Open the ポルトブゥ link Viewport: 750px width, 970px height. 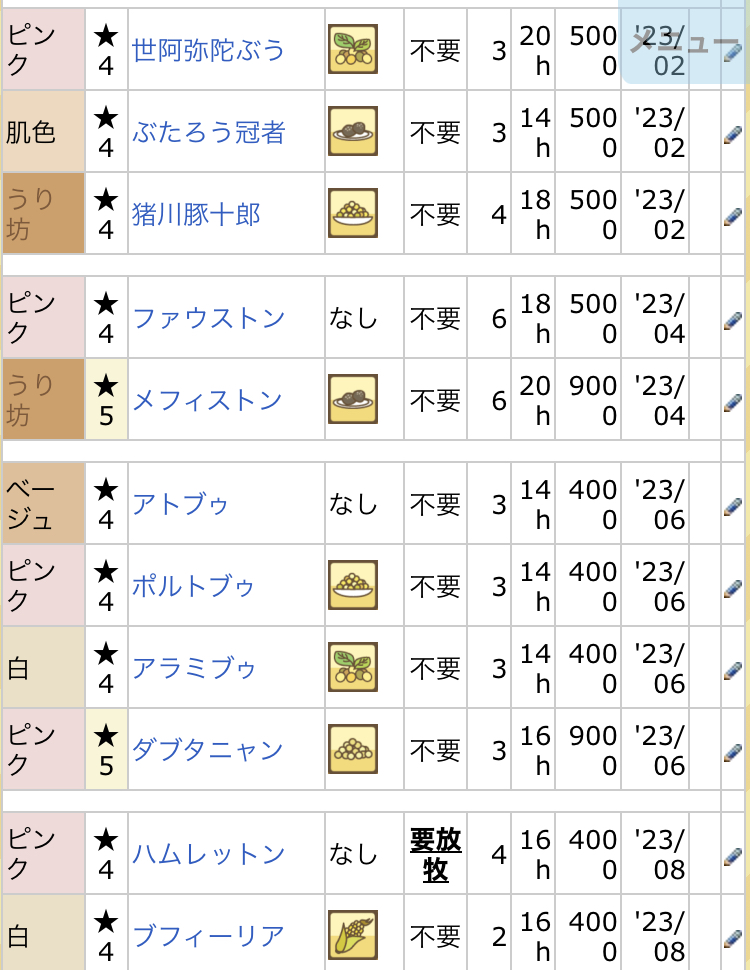tap(194, 586)
